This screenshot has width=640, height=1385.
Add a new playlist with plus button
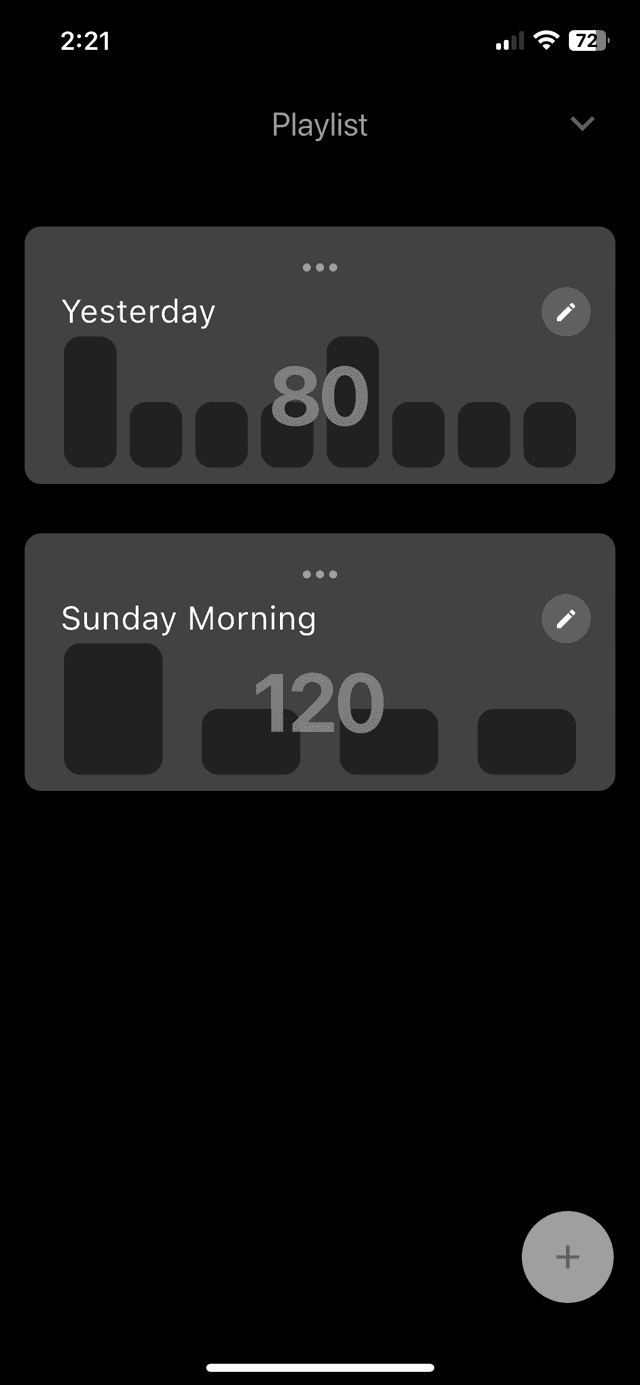coord(567,1257)
